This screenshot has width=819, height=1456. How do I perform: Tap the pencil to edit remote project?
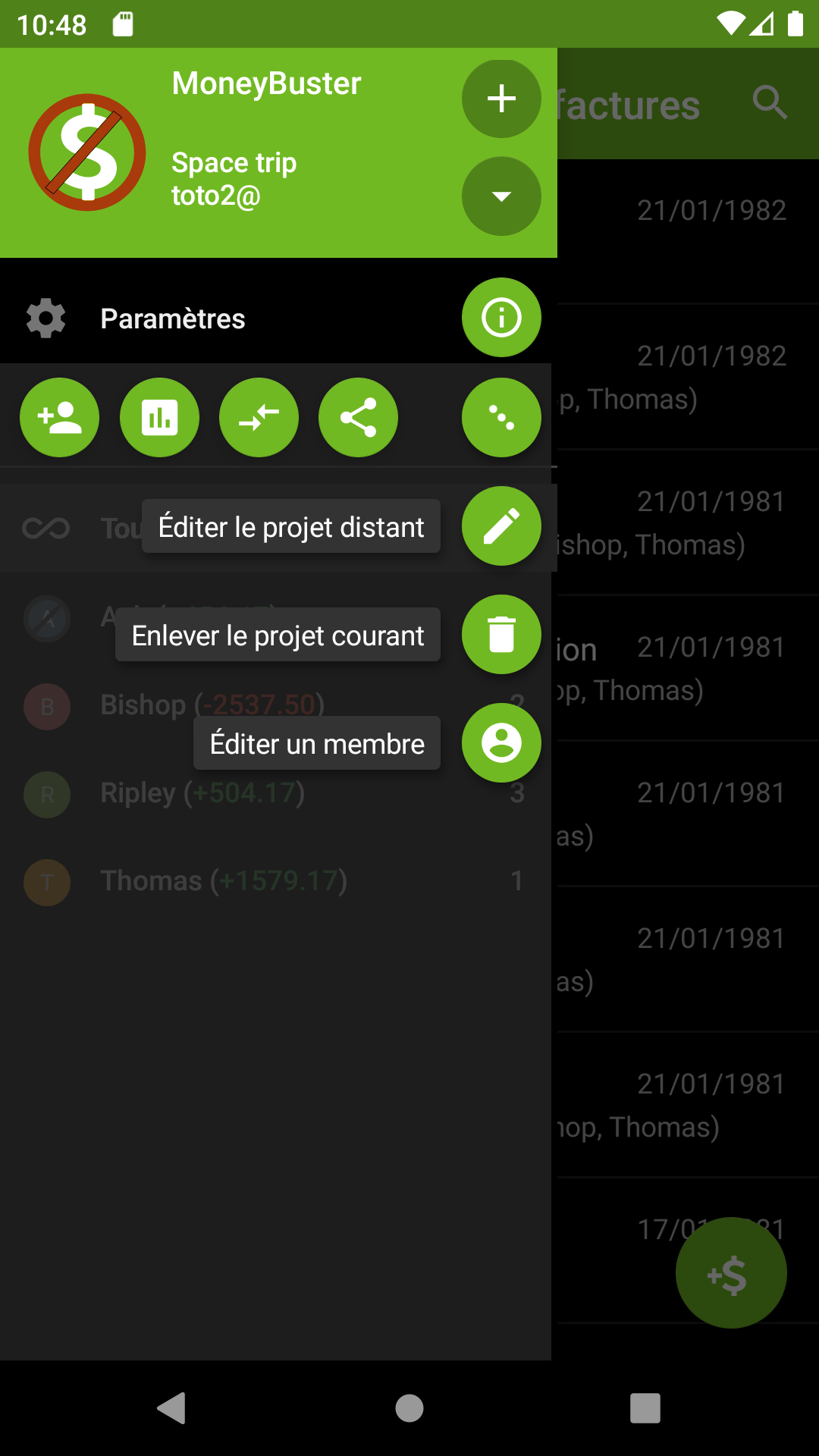501,526
